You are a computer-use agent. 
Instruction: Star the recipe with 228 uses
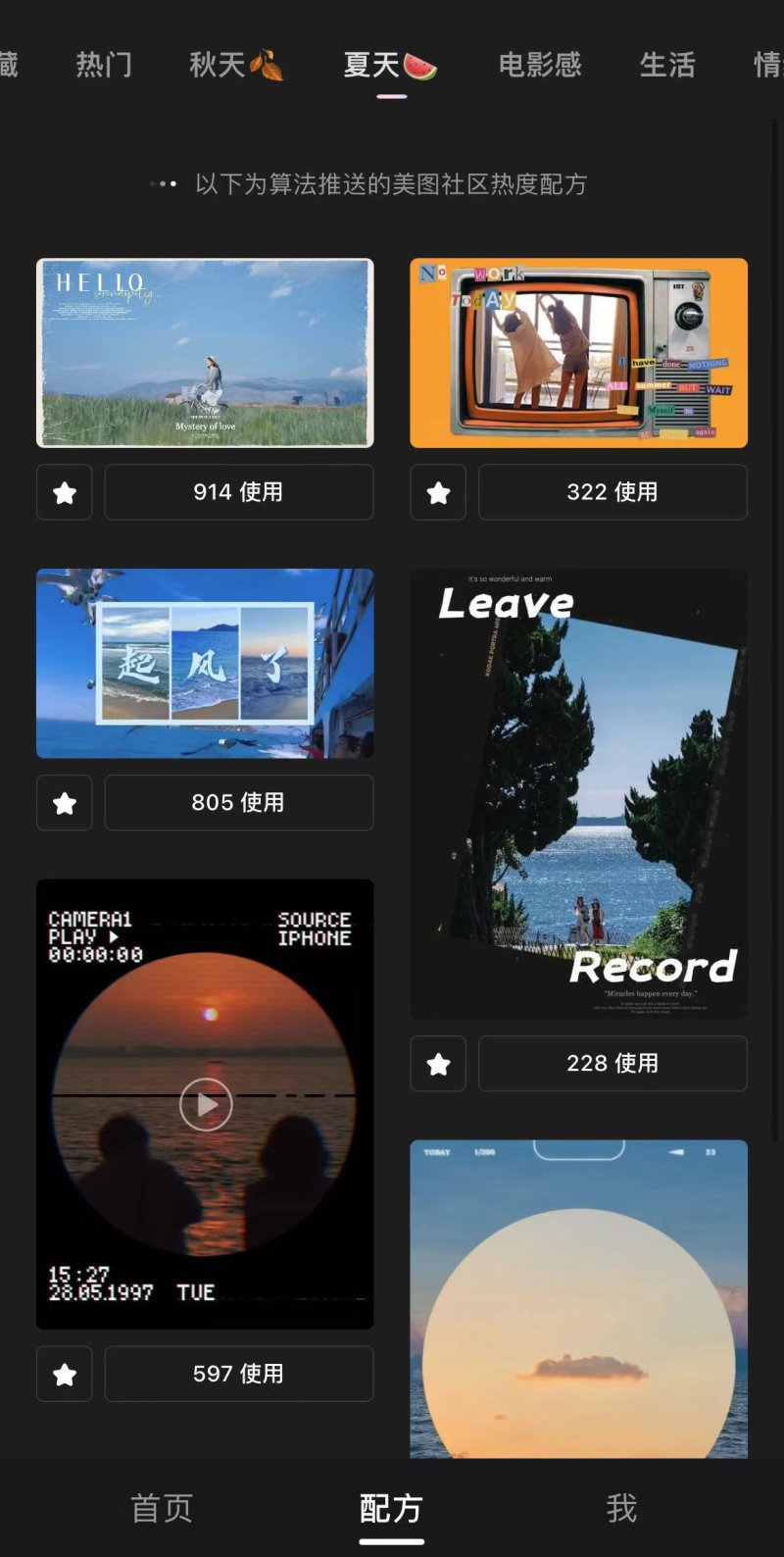click(x=438, y=1064)
